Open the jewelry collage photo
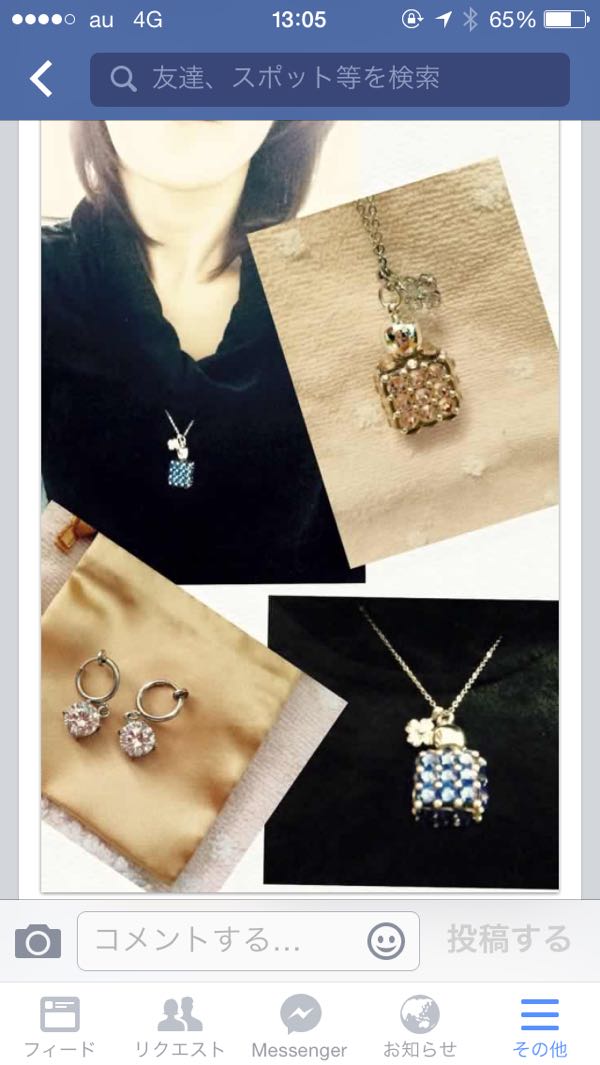The height and width of the screenshot is (1065, 600). [x=300, y=505]
